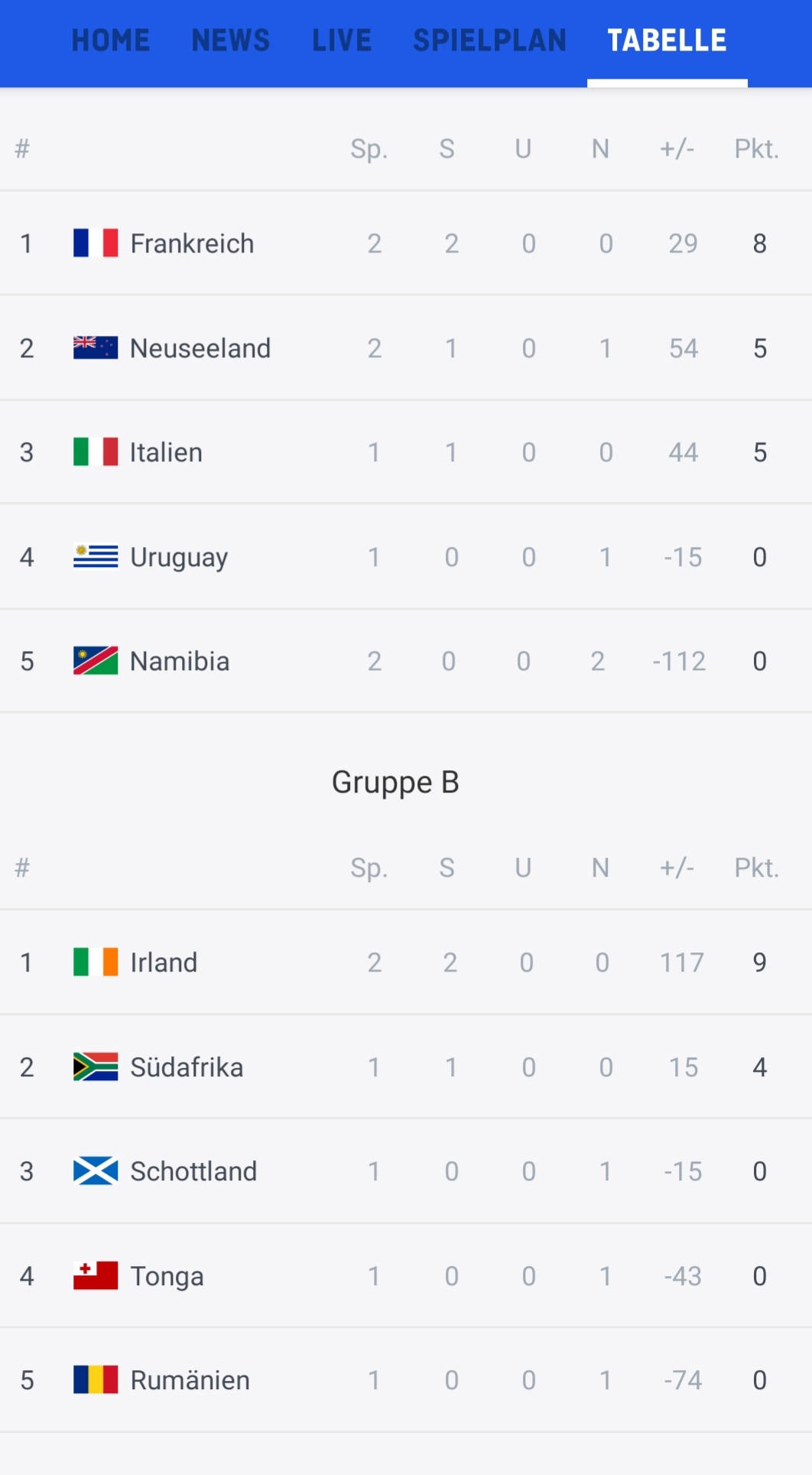Open the Neuseeland team row

tap(406, 348)
